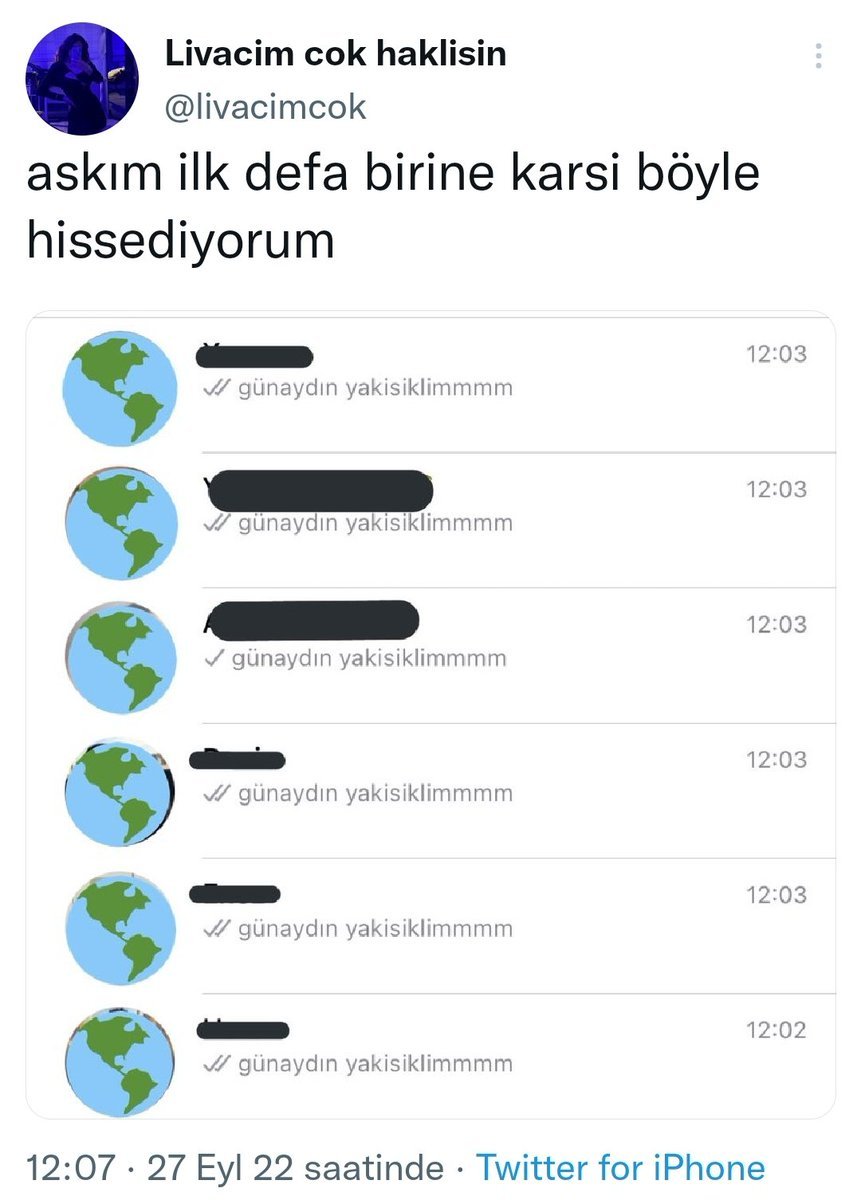Open the tweet's three-dot overflow menu
This screenshot has height=1200, width=861.
coord(818,56)
